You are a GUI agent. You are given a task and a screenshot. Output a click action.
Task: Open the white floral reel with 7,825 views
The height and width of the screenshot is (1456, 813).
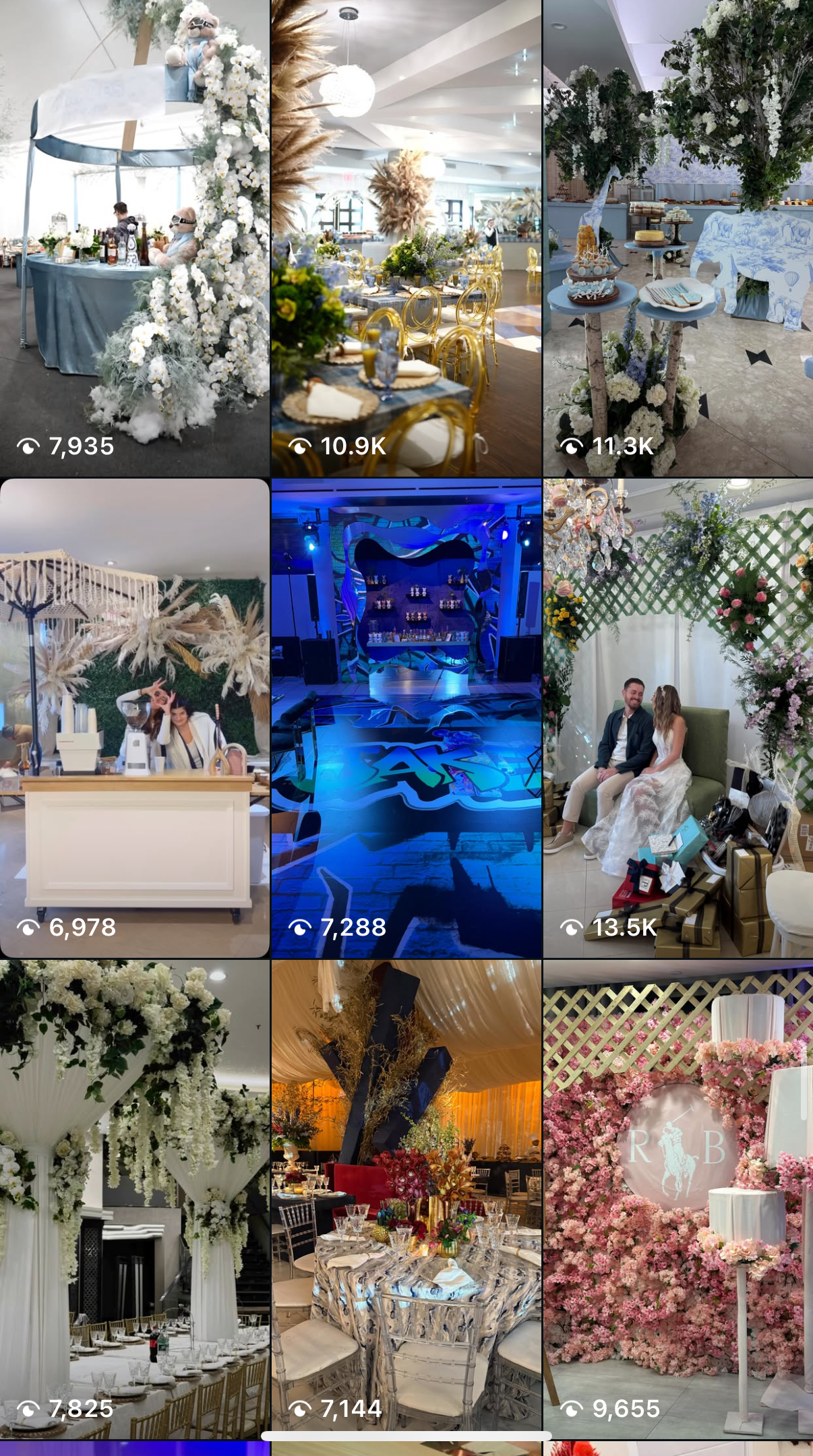(135, 1200)
